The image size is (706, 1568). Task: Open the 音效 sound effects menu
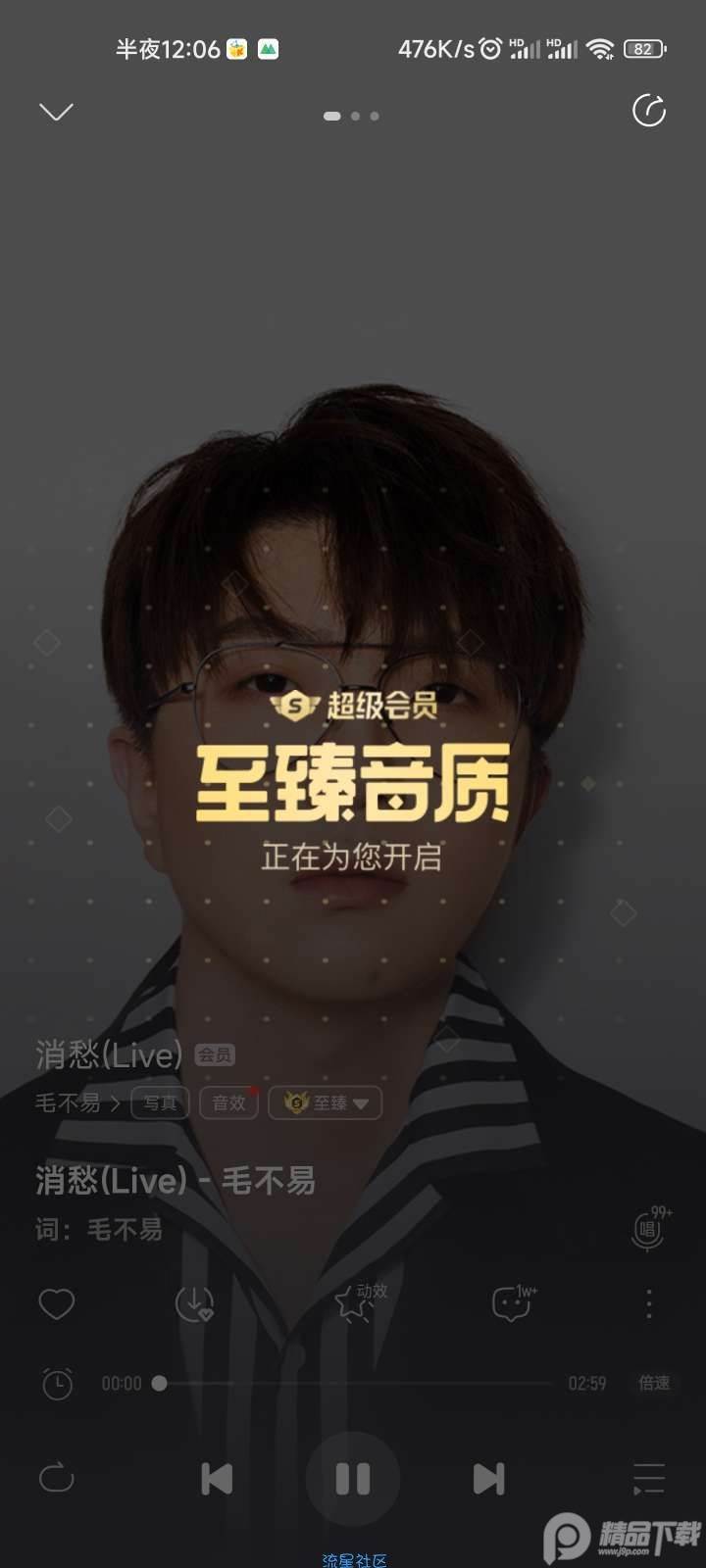click(228, 1102)
